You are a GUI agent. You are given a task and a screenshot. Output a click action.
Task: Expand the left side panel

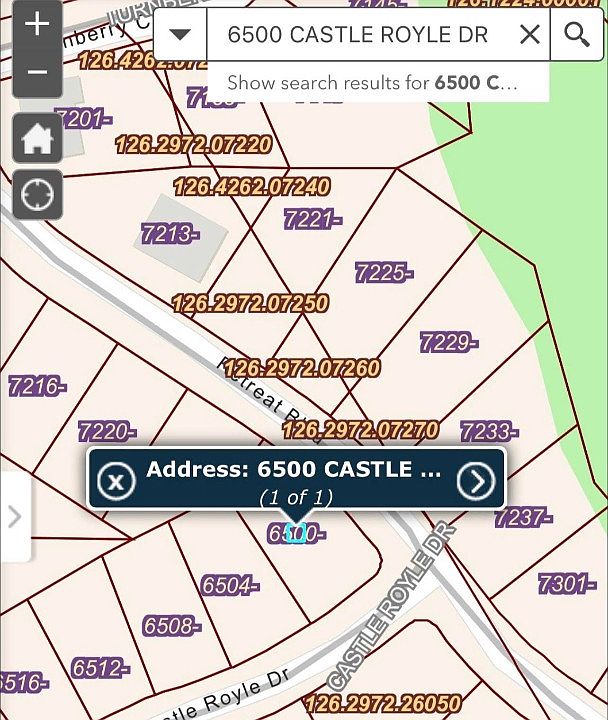(14, 517)
